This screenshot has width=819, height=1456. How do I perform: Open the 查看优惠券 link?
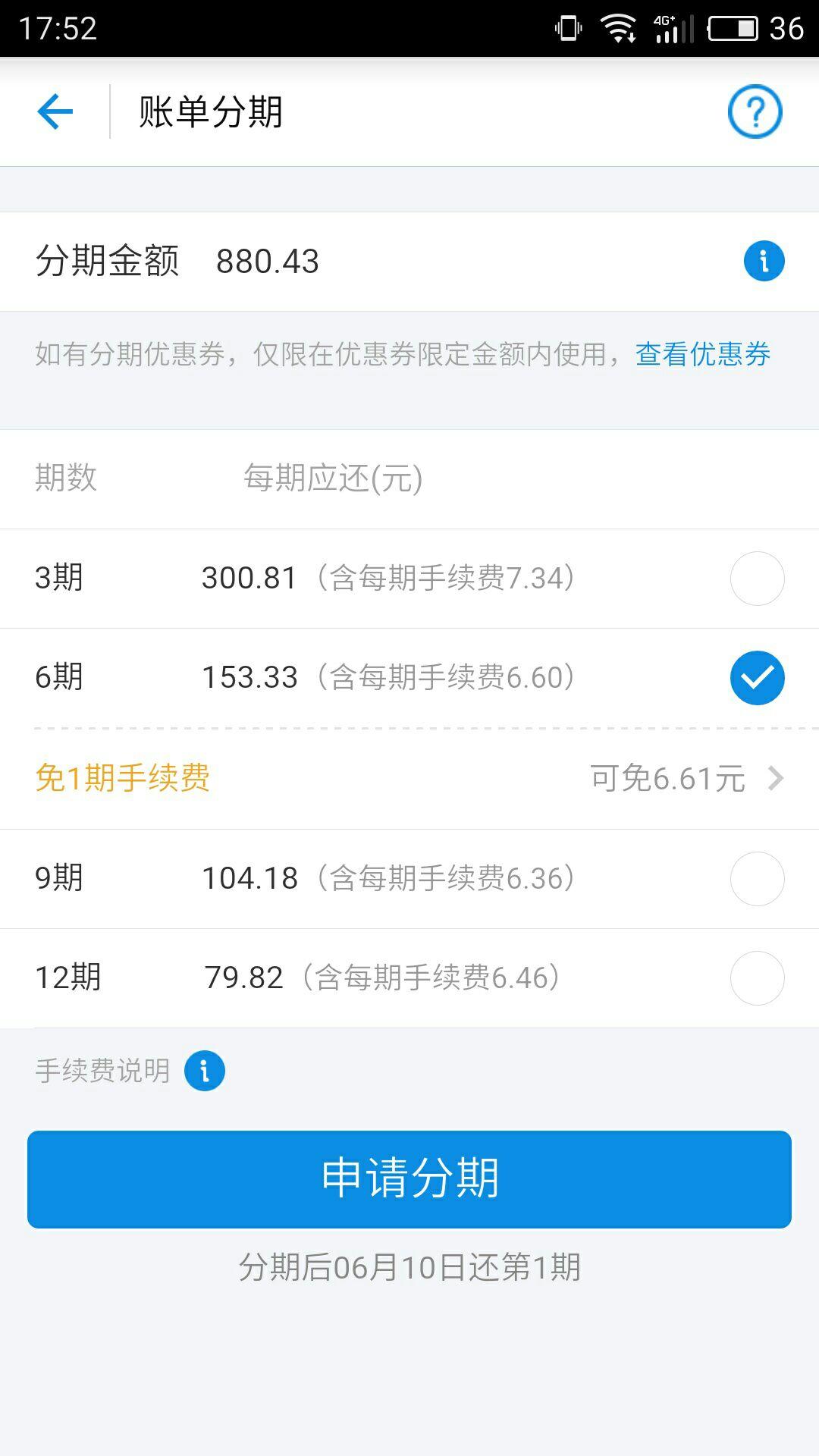702,354
